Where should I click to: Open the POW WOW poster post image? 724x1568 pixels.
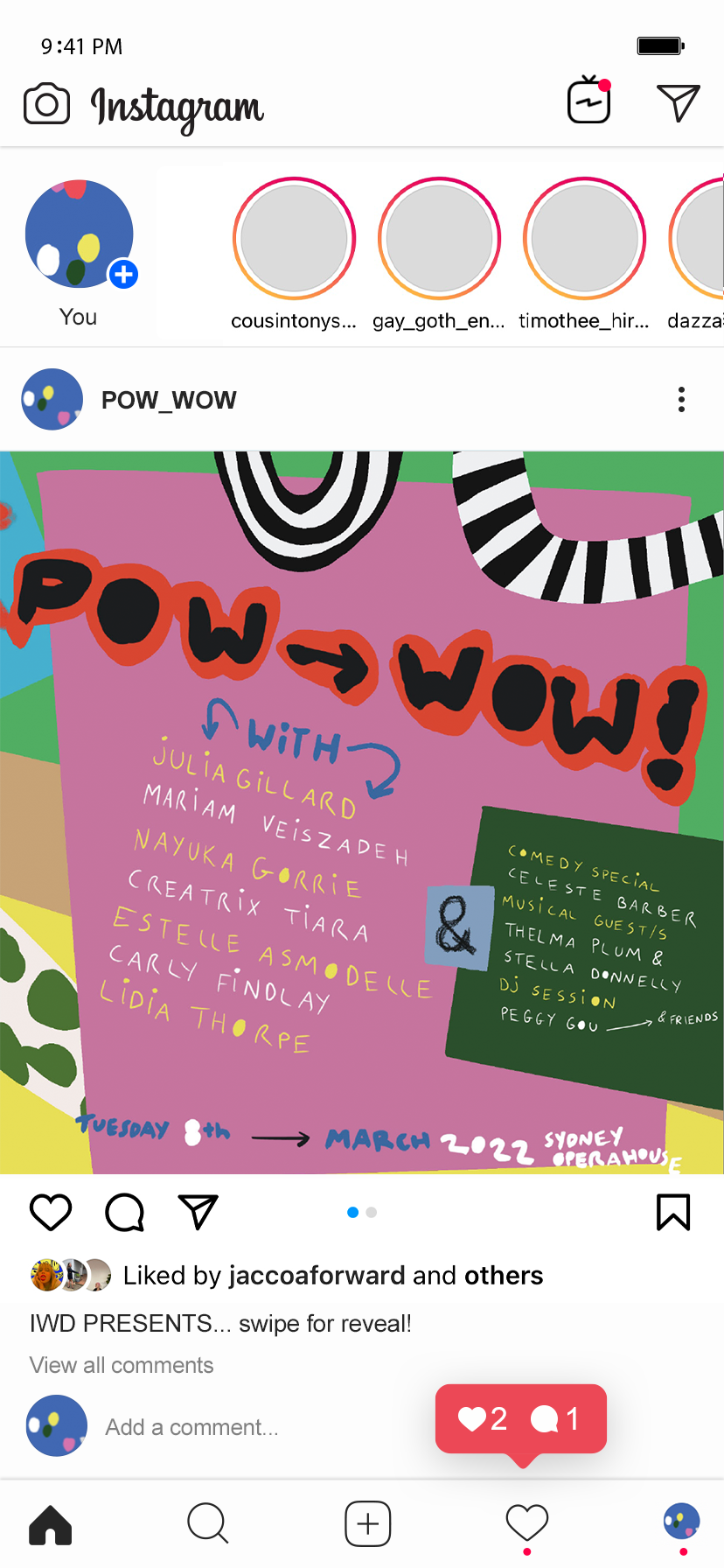point(362,812)
